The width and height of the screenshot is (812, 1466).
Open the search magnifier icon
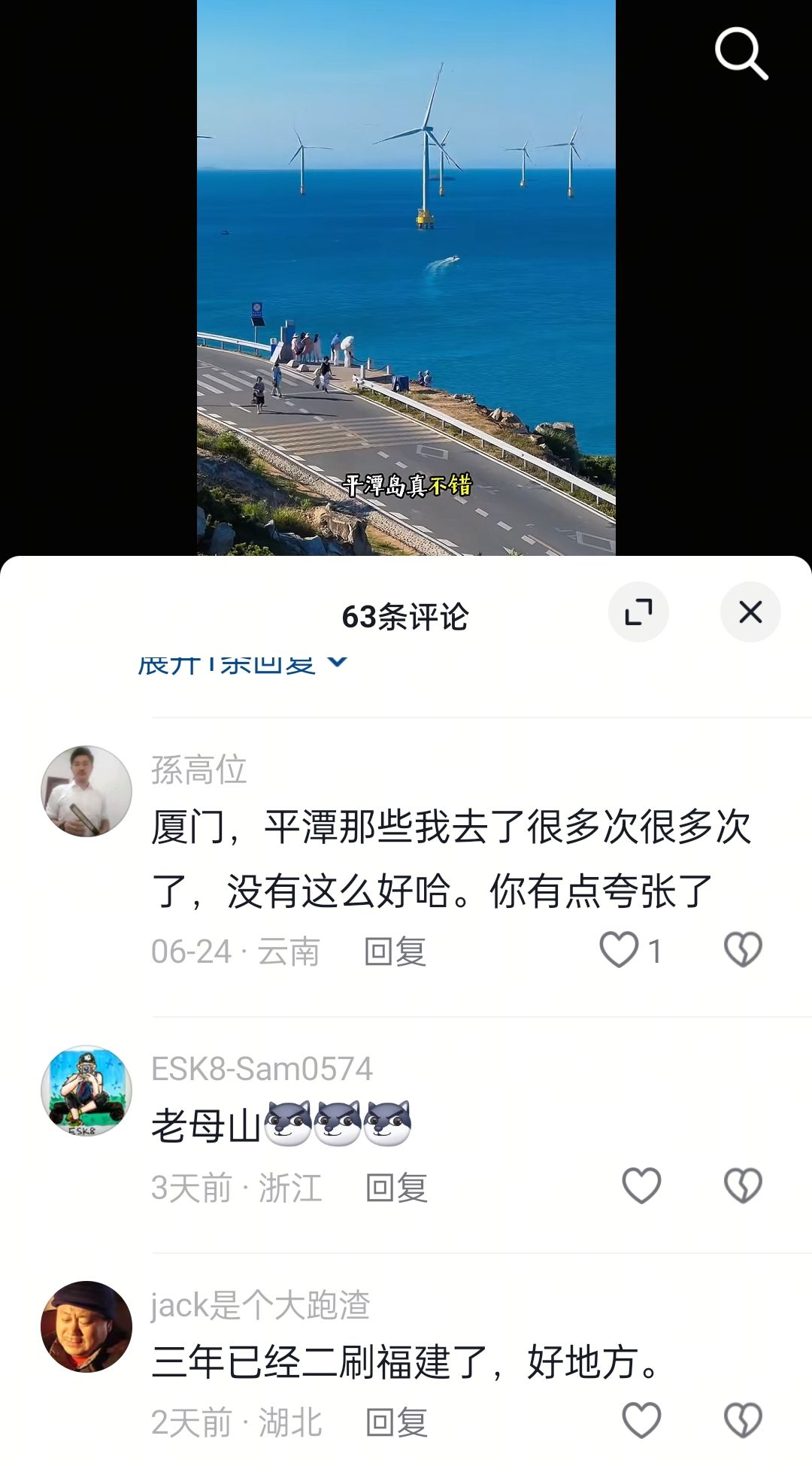click(x=741, y=53)
